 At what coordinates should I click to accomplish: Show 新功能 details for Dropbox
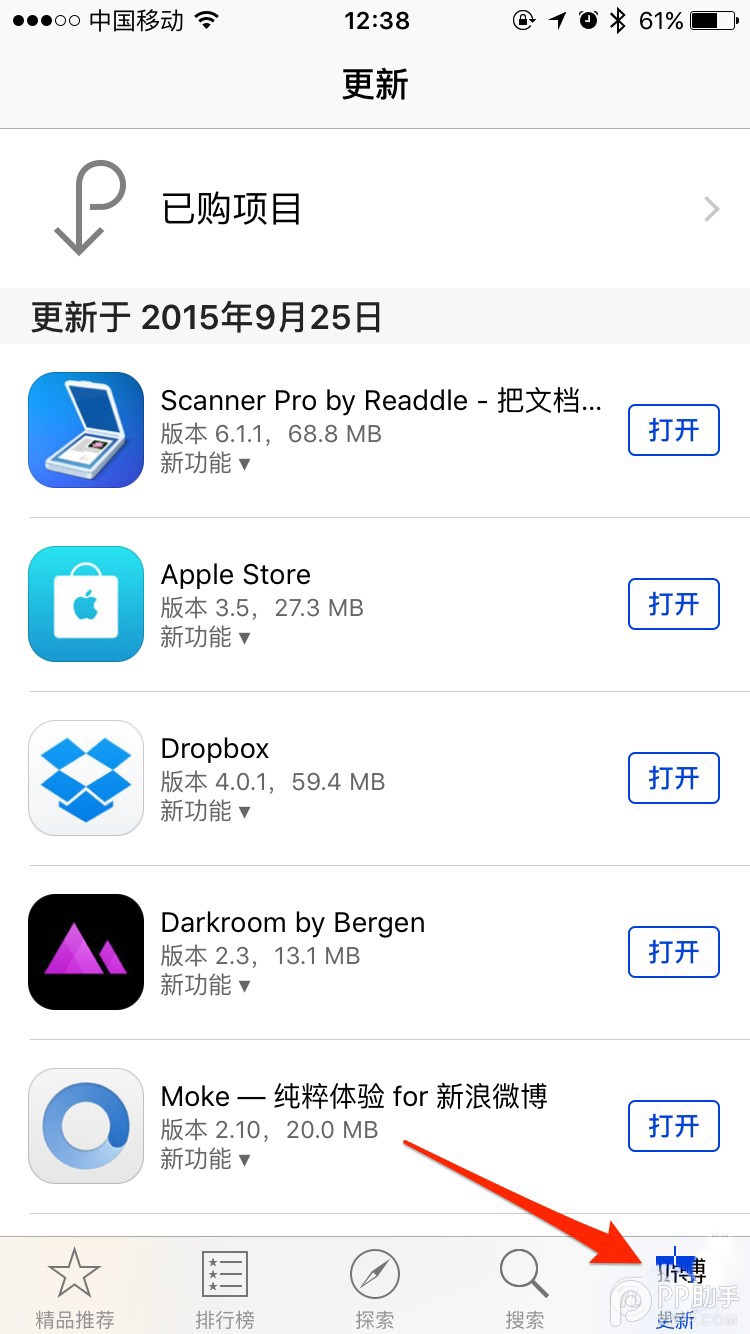[205, 811]
